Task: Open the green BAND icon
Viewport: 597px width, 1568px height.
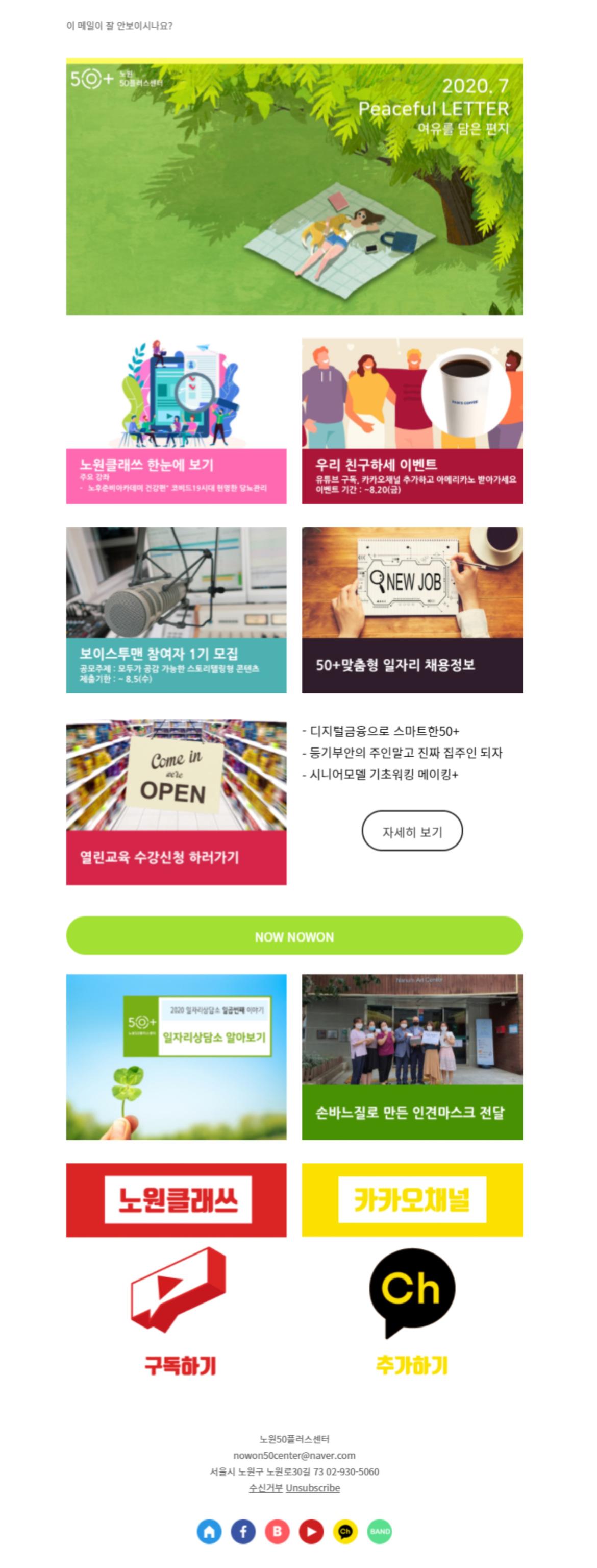Action: pos(379,1531)
